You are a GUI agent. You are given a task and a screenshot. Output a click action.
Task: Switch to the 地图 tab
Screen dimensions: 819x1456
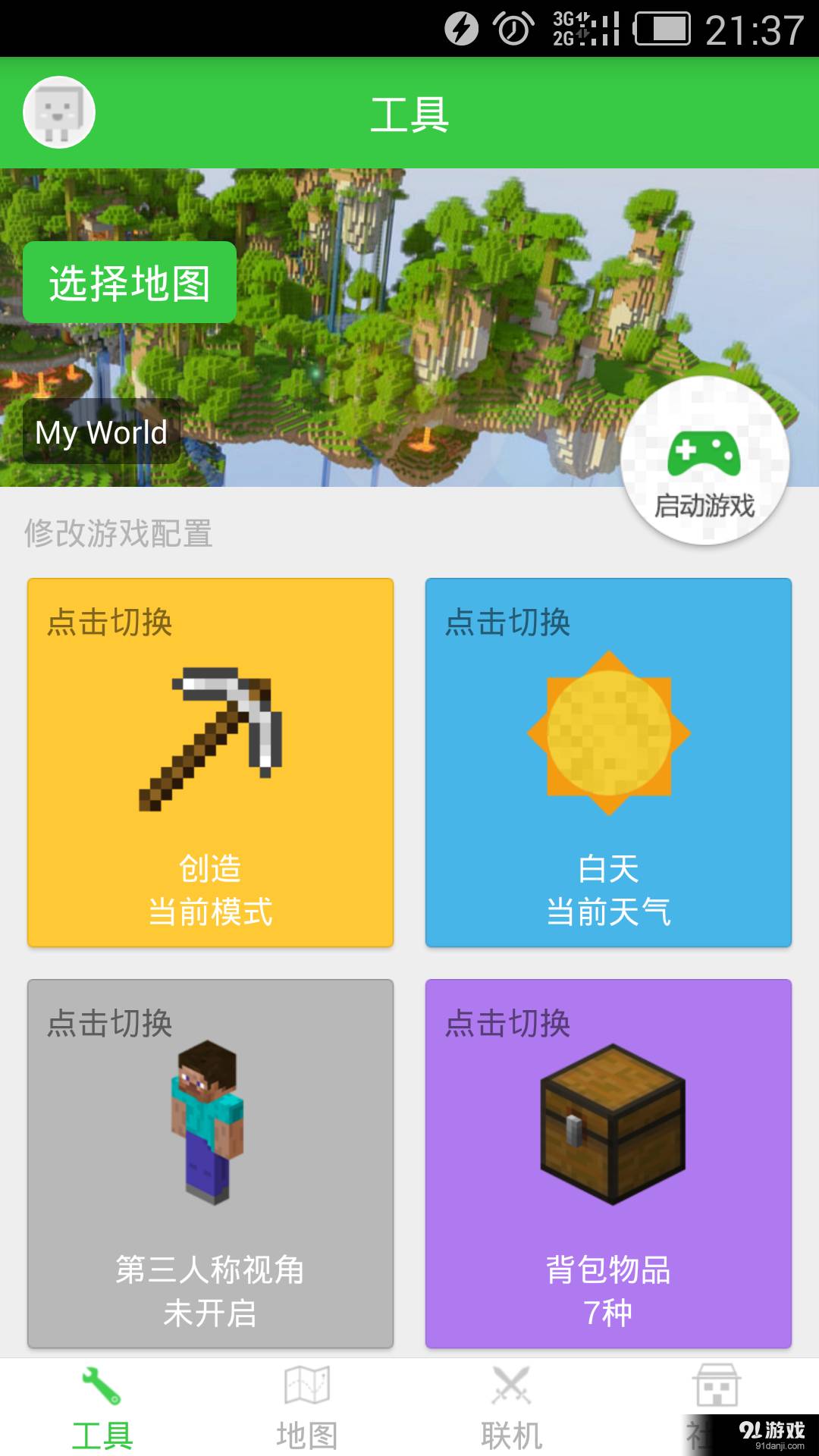(x=306, y=1407)
